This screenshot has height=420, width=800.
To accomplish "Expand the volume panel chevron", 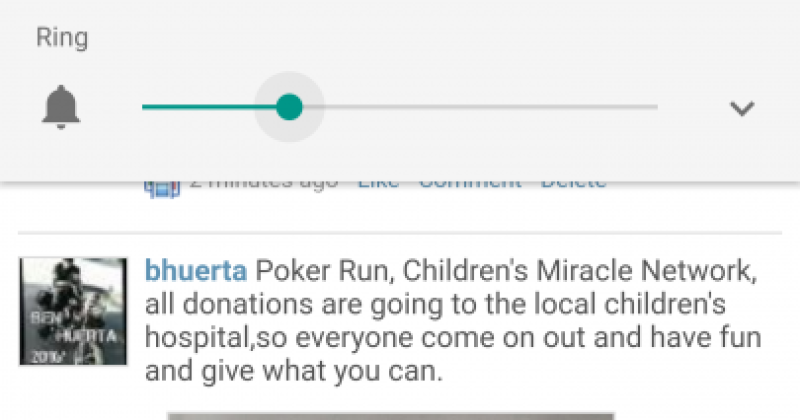I will click(741, 108).
